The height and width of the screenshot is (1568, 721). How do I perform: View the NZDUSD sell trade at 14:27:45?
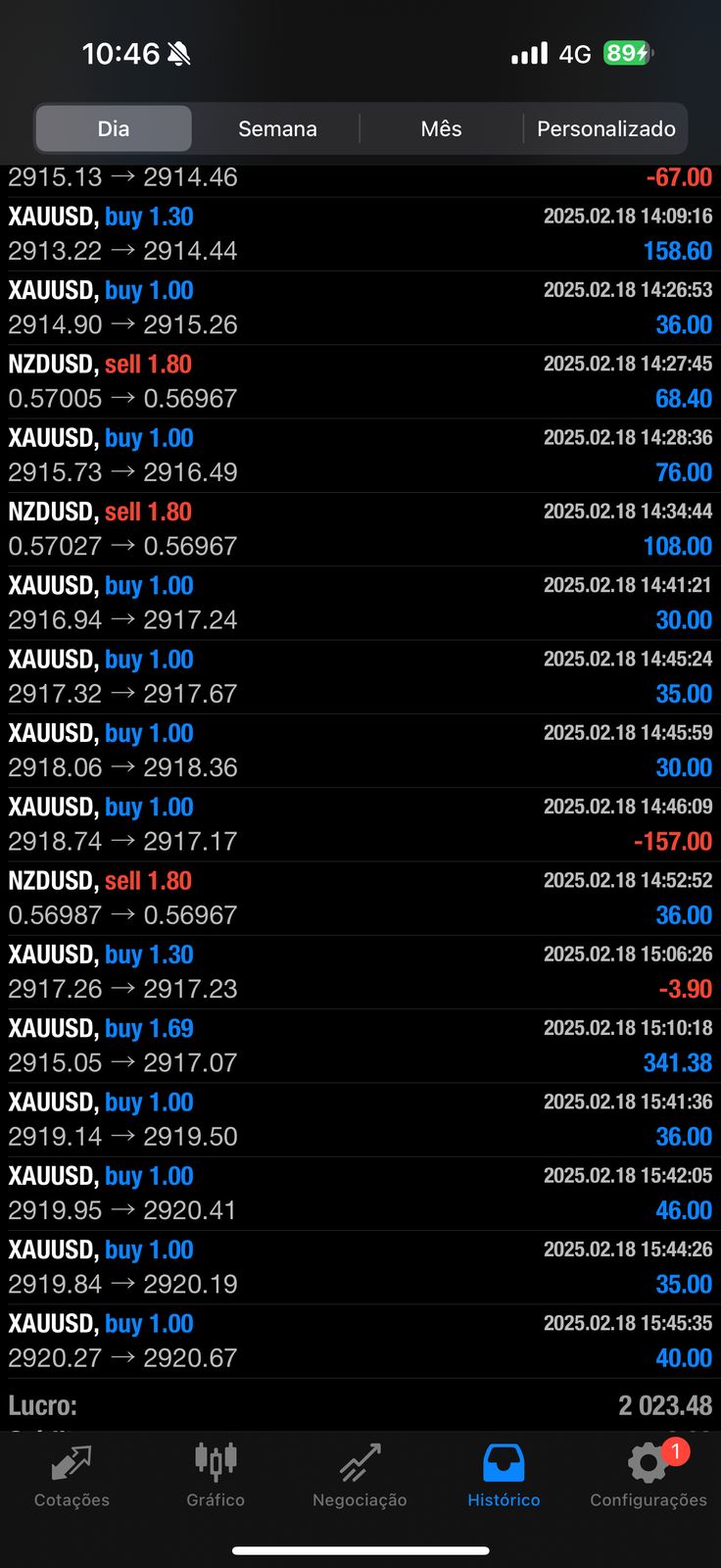[x=360, y=381]
